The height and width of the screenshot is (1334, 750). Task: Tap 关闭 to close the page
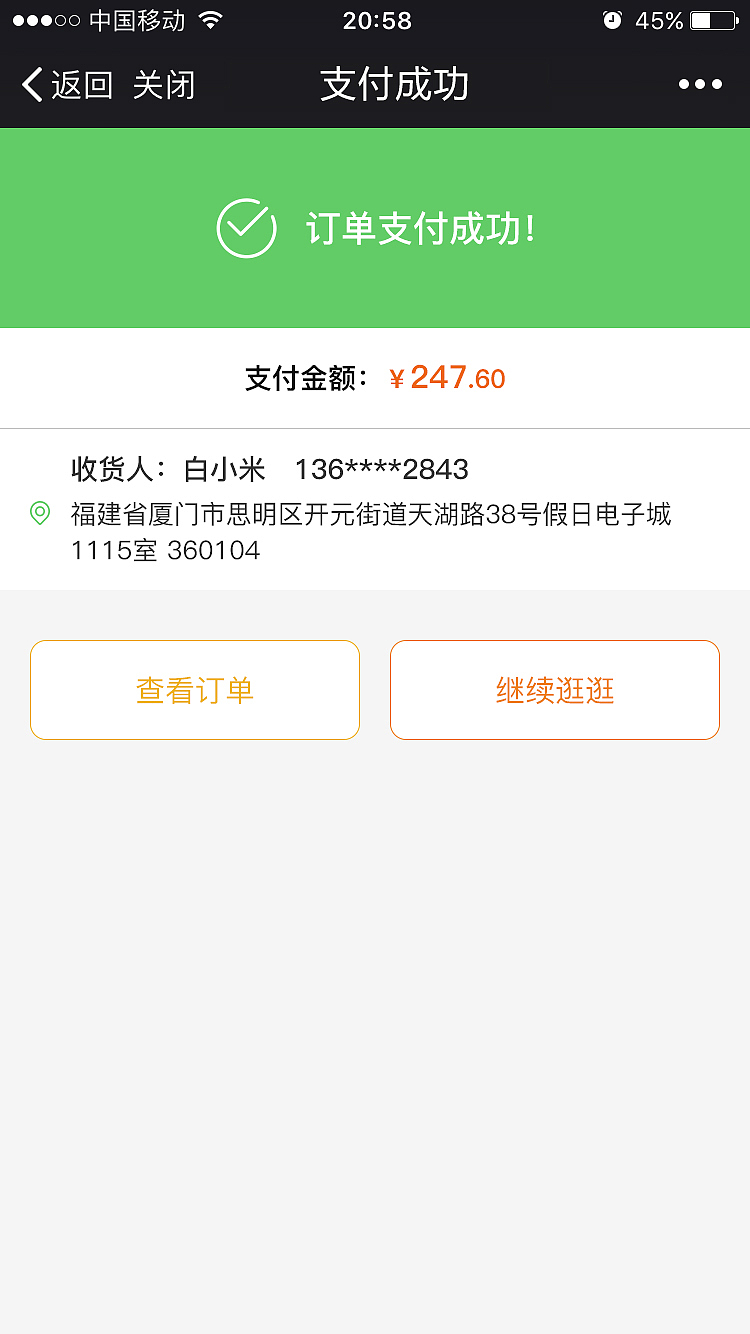[x=163, y=85]
